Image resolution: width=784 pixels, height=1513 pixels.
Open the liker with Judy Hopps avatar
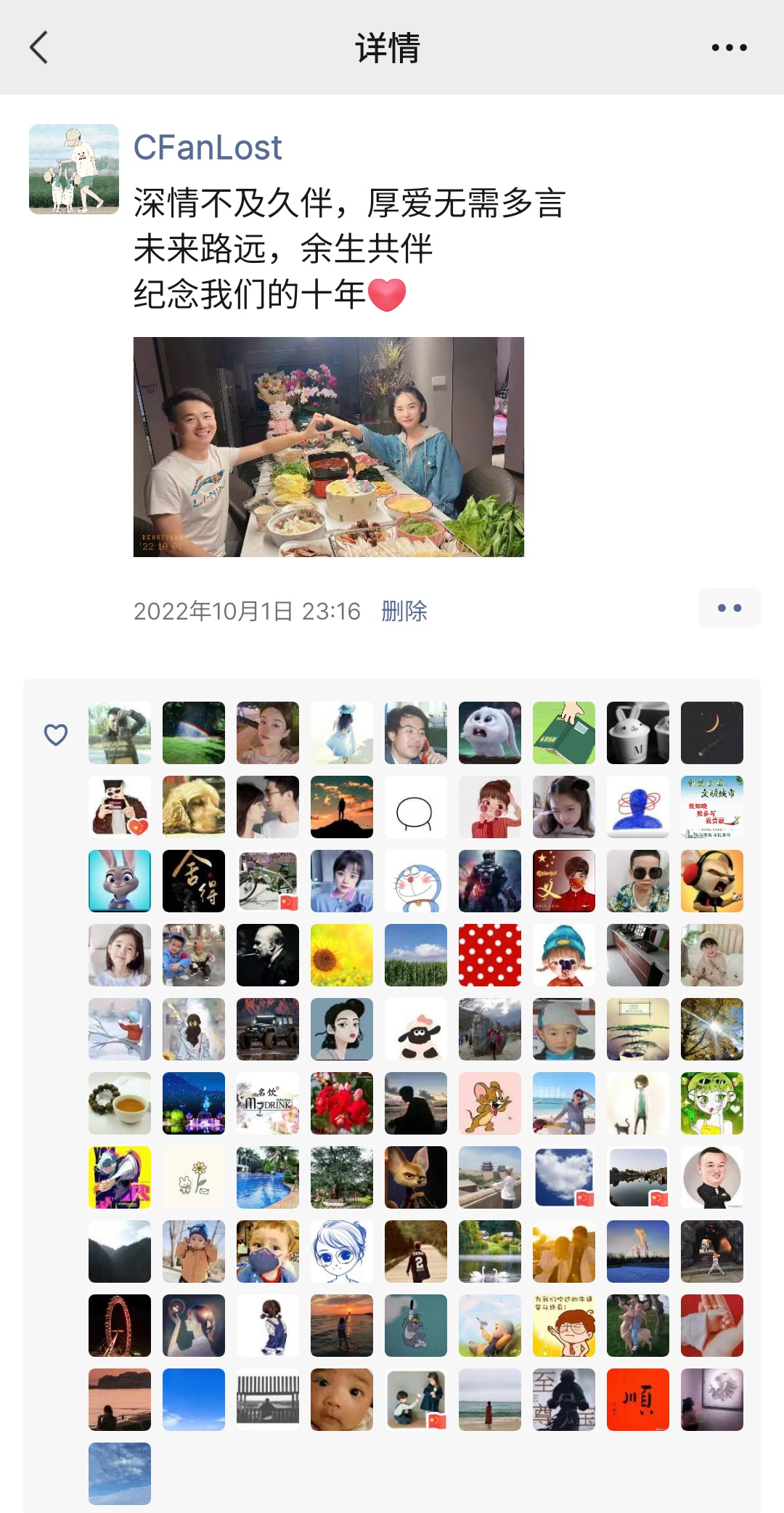click(x=120, y=881)
